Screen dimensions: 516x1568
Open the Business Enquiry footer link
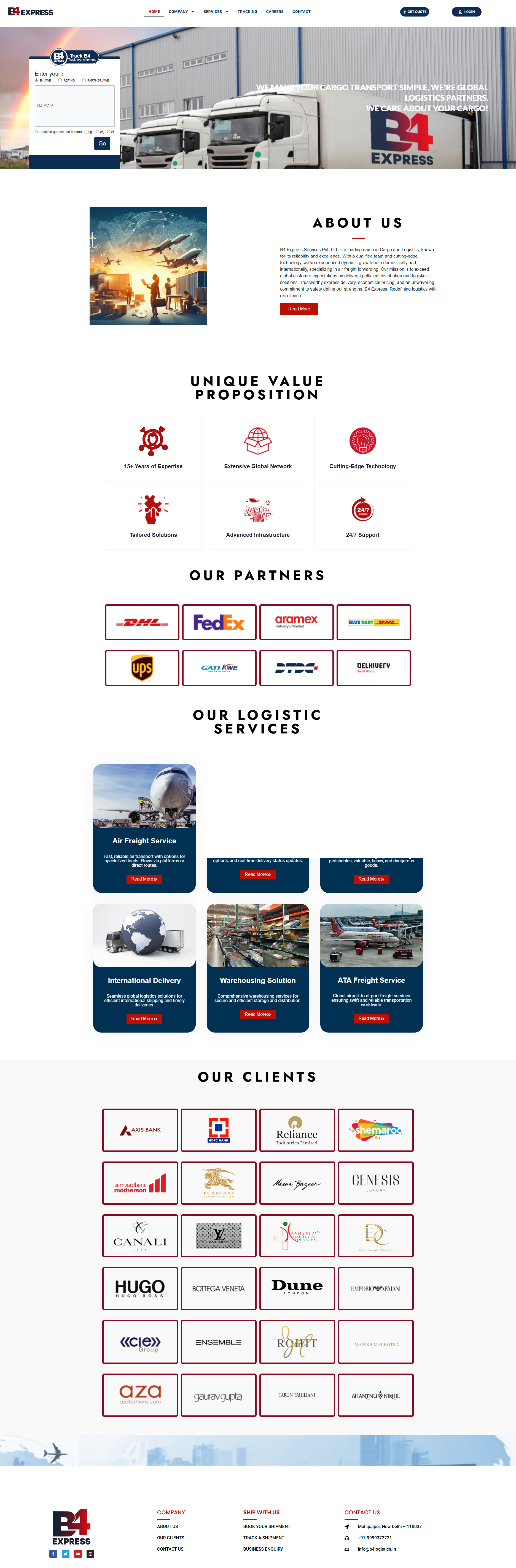pyautogui.click(x=263, y=1548)
